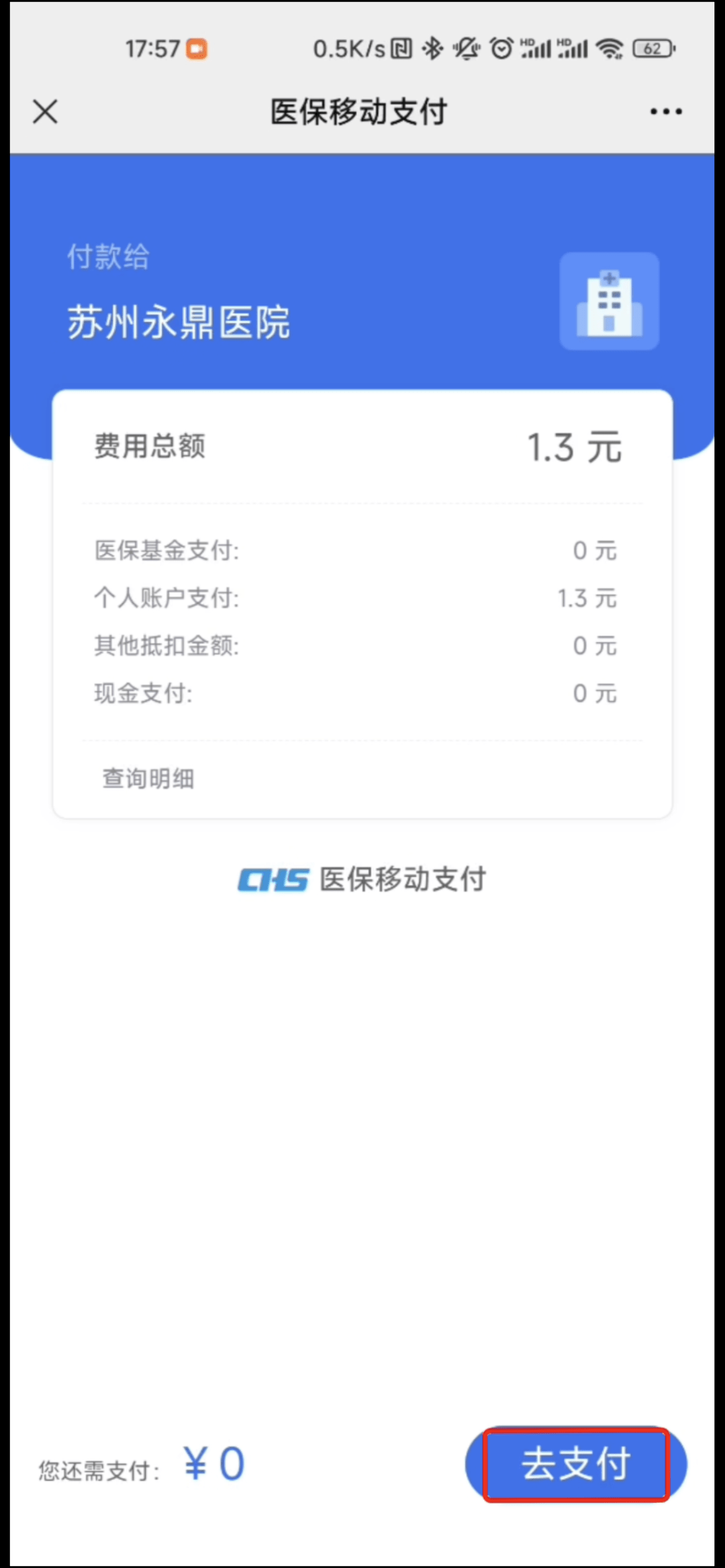Close the 医保移动支付 page
Viewport: 725px width, 1568px height.
(x=44, y=111)
